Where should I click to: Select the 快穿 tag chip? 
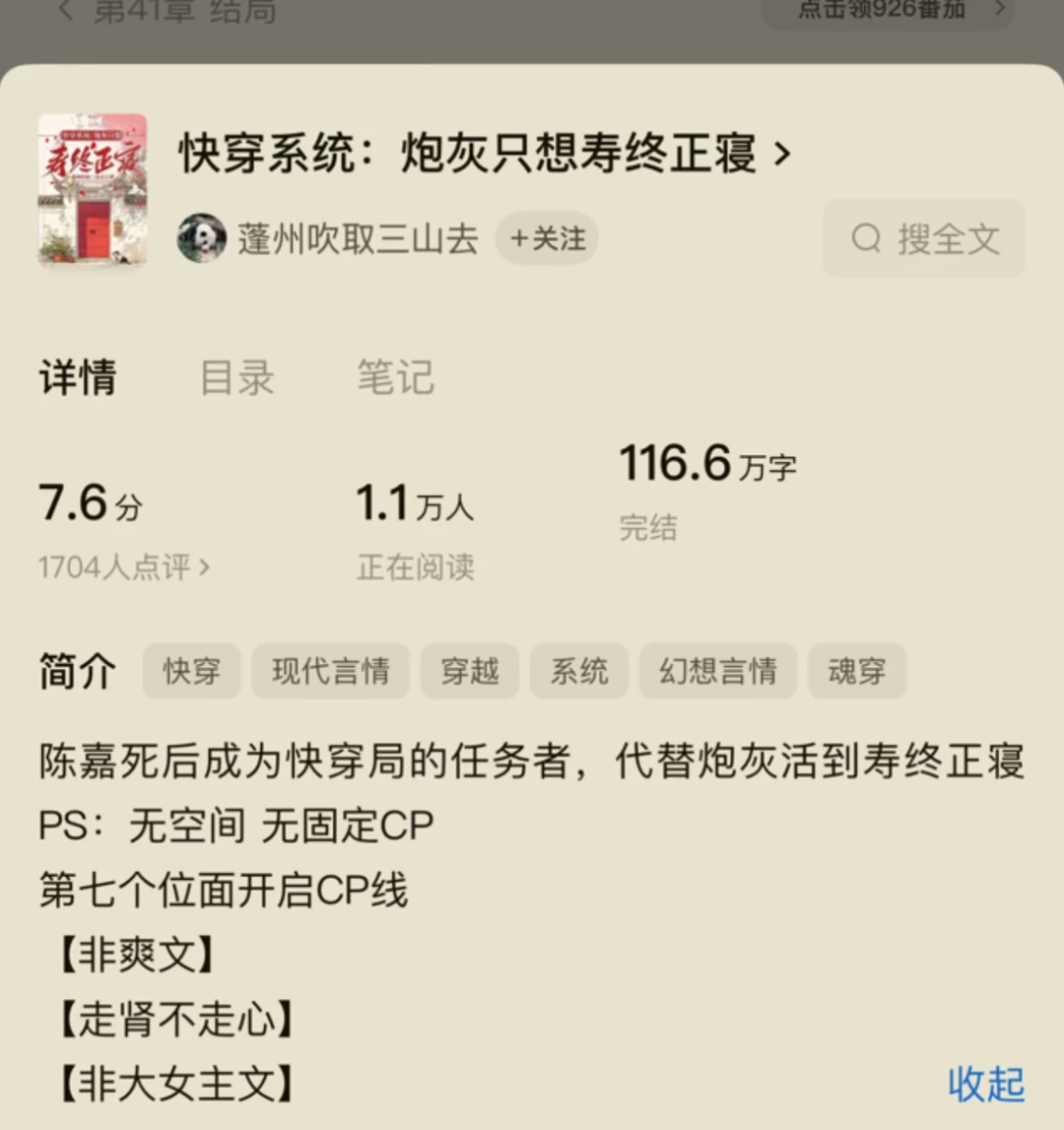(x=191, y=671)
